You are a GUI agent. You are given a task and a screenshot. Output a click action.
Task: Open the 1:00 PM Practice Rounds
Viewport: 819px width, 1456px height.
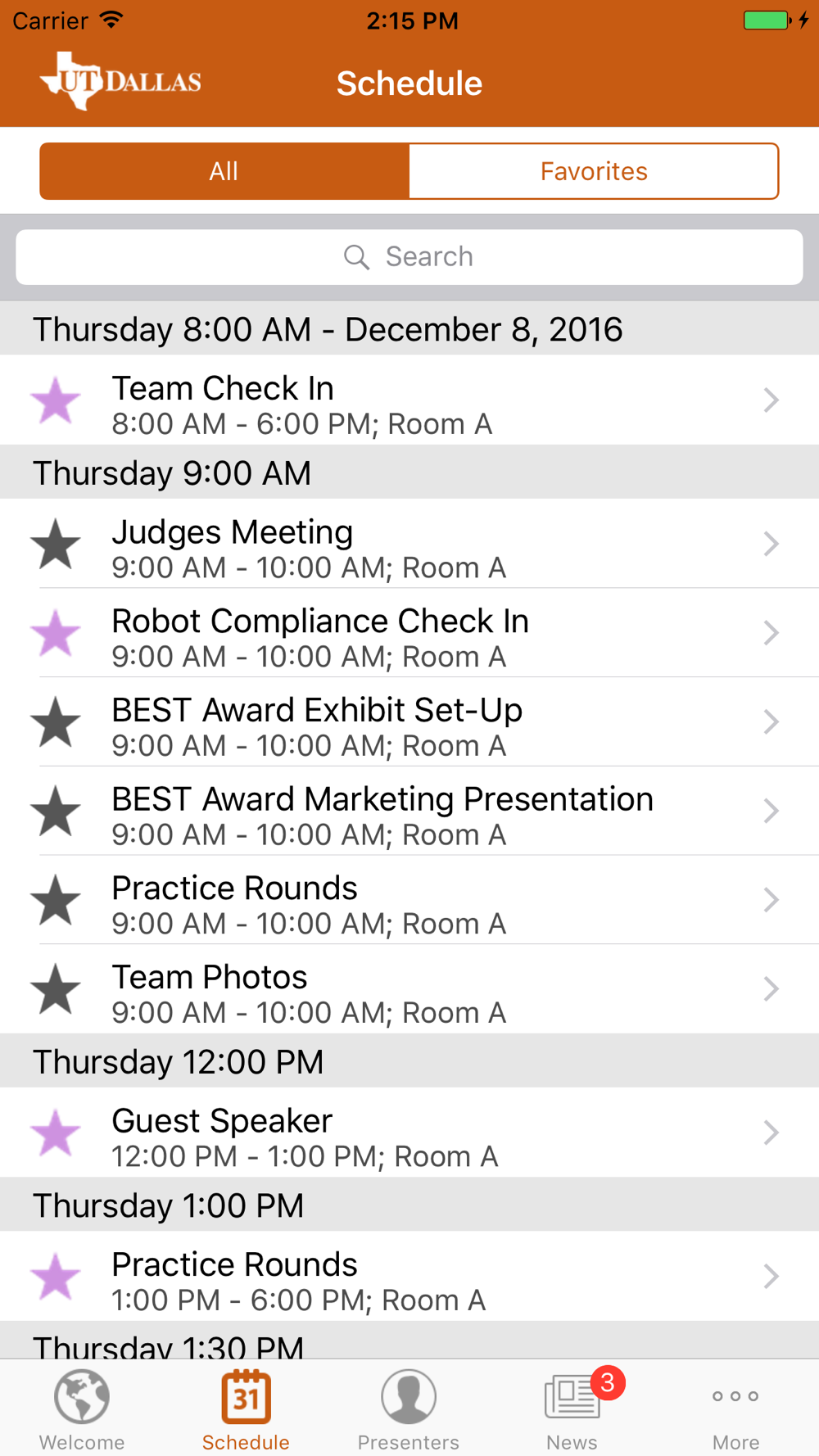pyautogui.click(x=409, y=1276)
